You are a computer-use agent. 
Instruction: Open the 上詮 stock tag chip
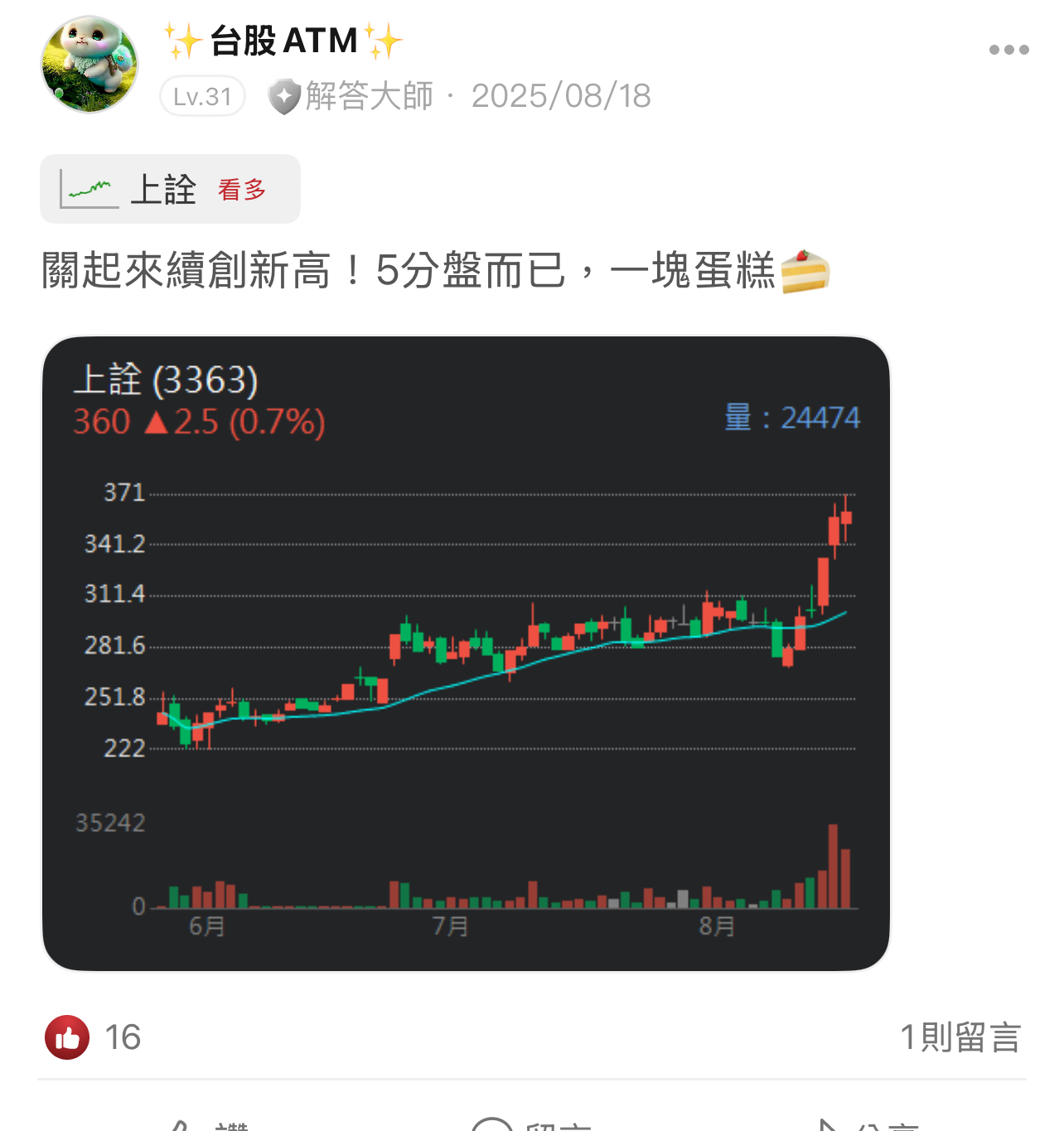(x=170, y=189)
